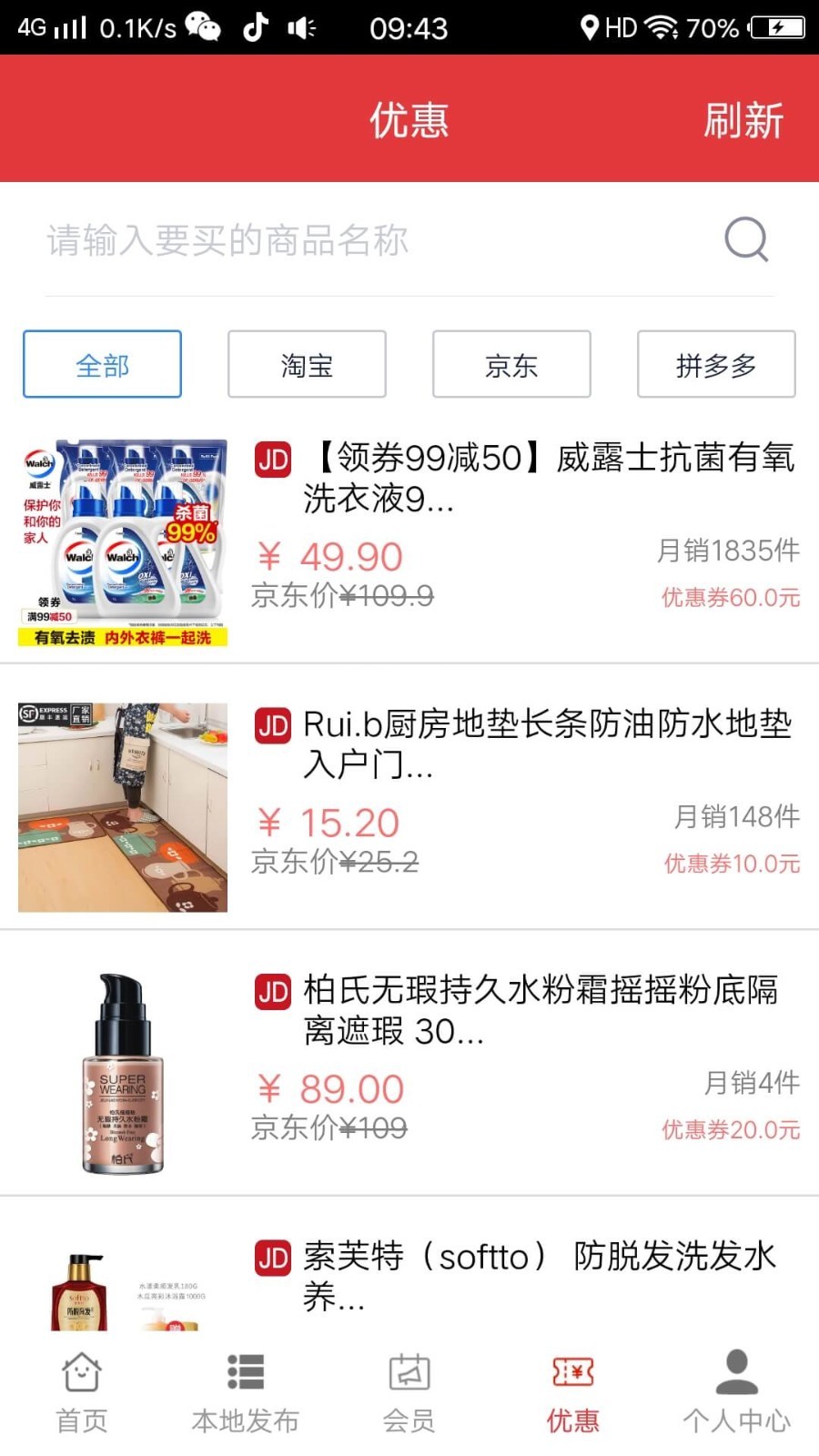This screenshot has width=819, height=1456.
Task: Tap 刷新 to refresh the deals
Action: coord(743,120)
